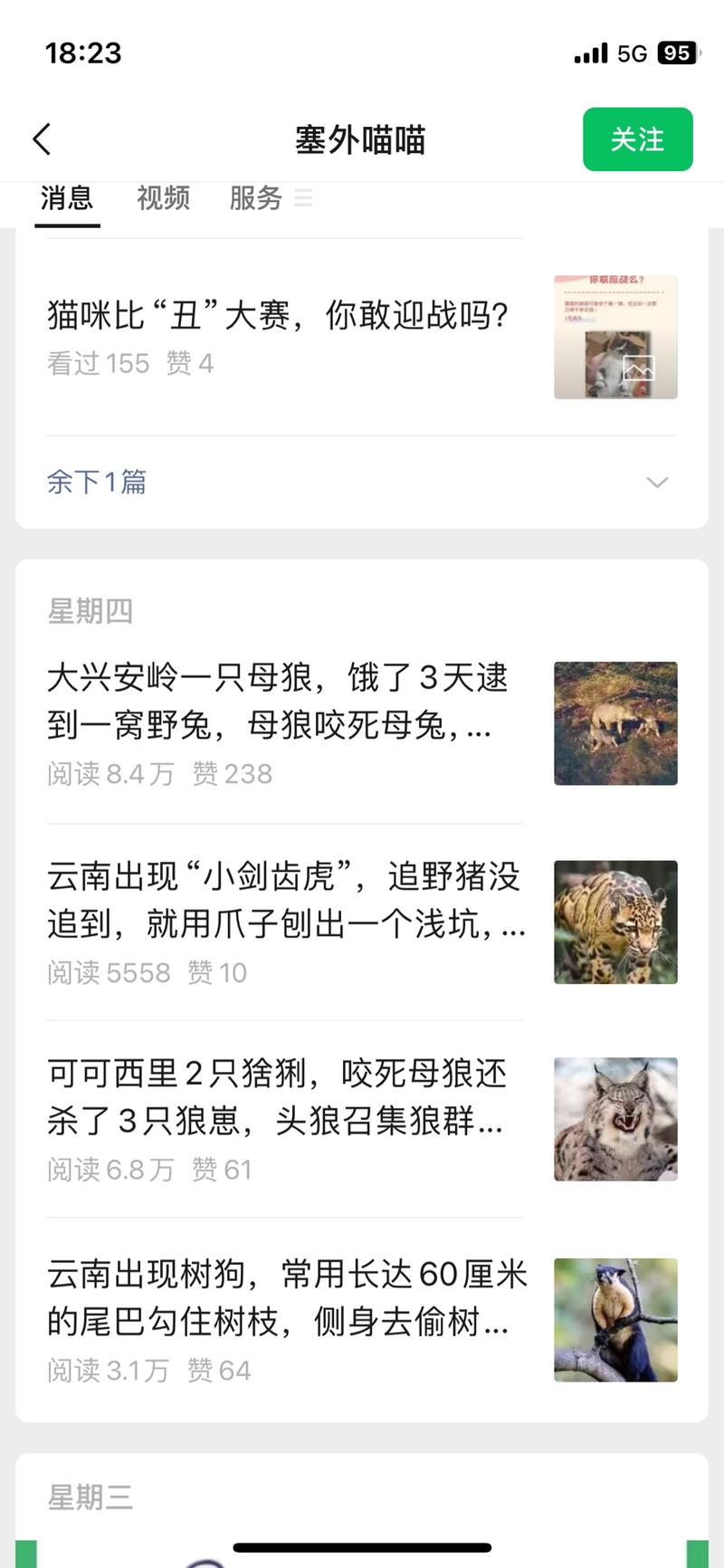Collapse the 星期四 article section
The image size is (724, 1568).
point(90,610)
